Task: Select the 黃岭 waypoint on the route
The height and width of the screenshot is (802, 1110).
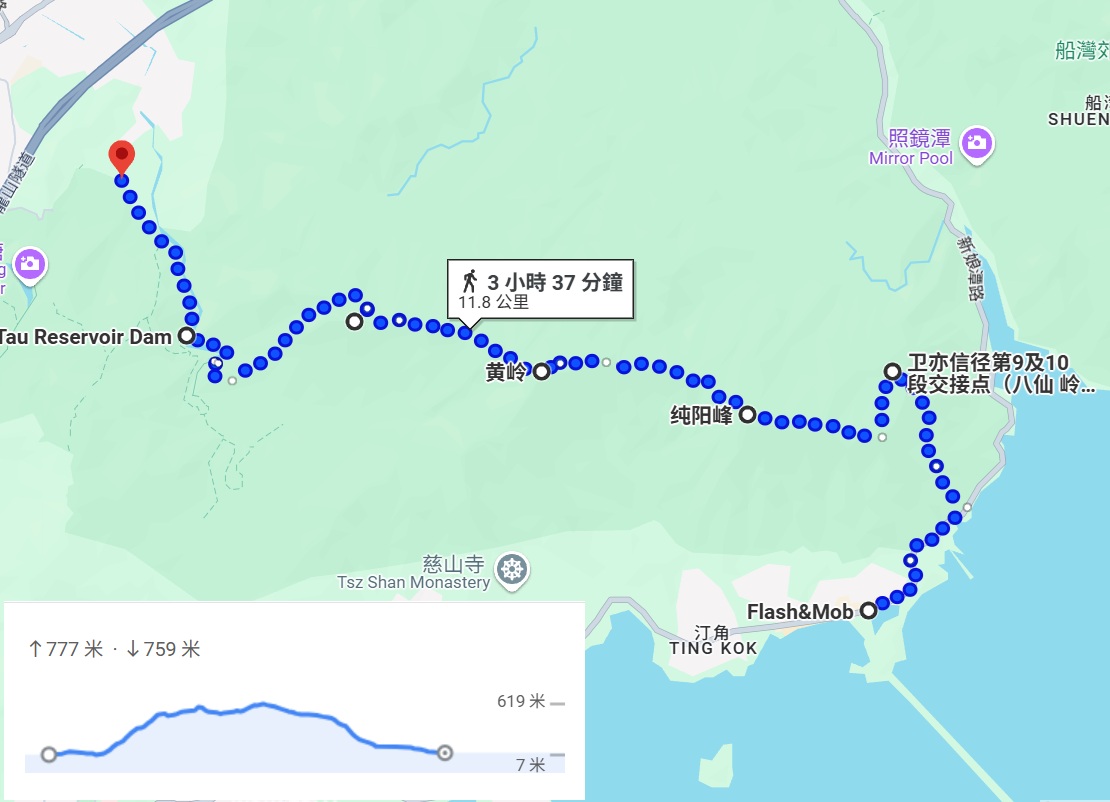Action: pos(541,372)
